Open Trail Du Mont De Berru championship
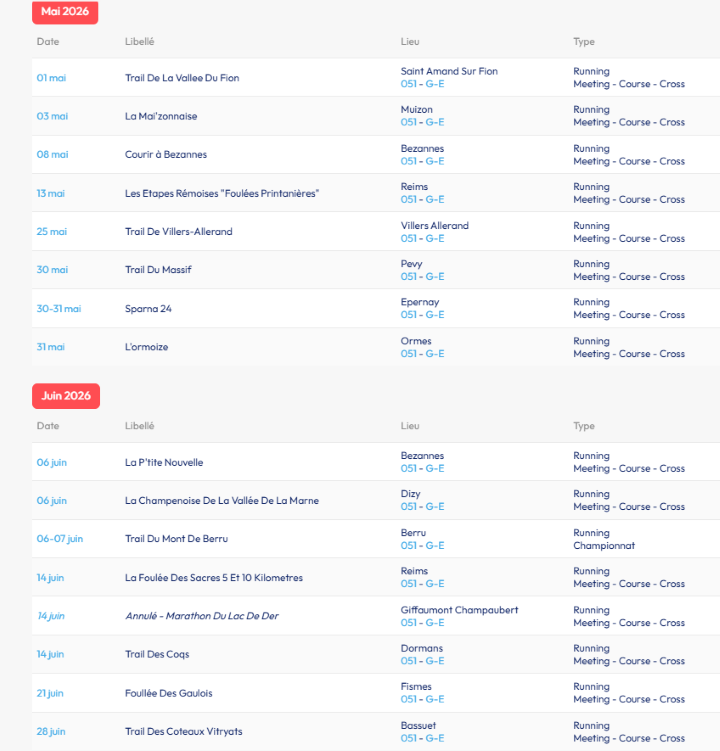Viewport: 720px width, 751px height. coord(176,539)
